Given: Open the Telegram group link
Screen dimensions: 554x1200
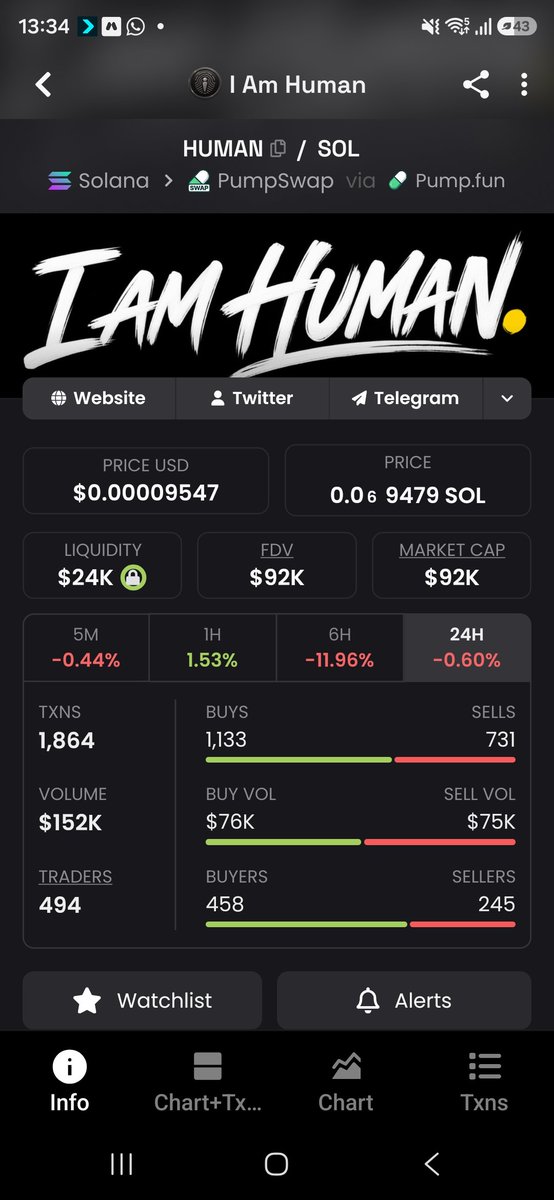Looking at the screenshot, I should tap(405, 398).
